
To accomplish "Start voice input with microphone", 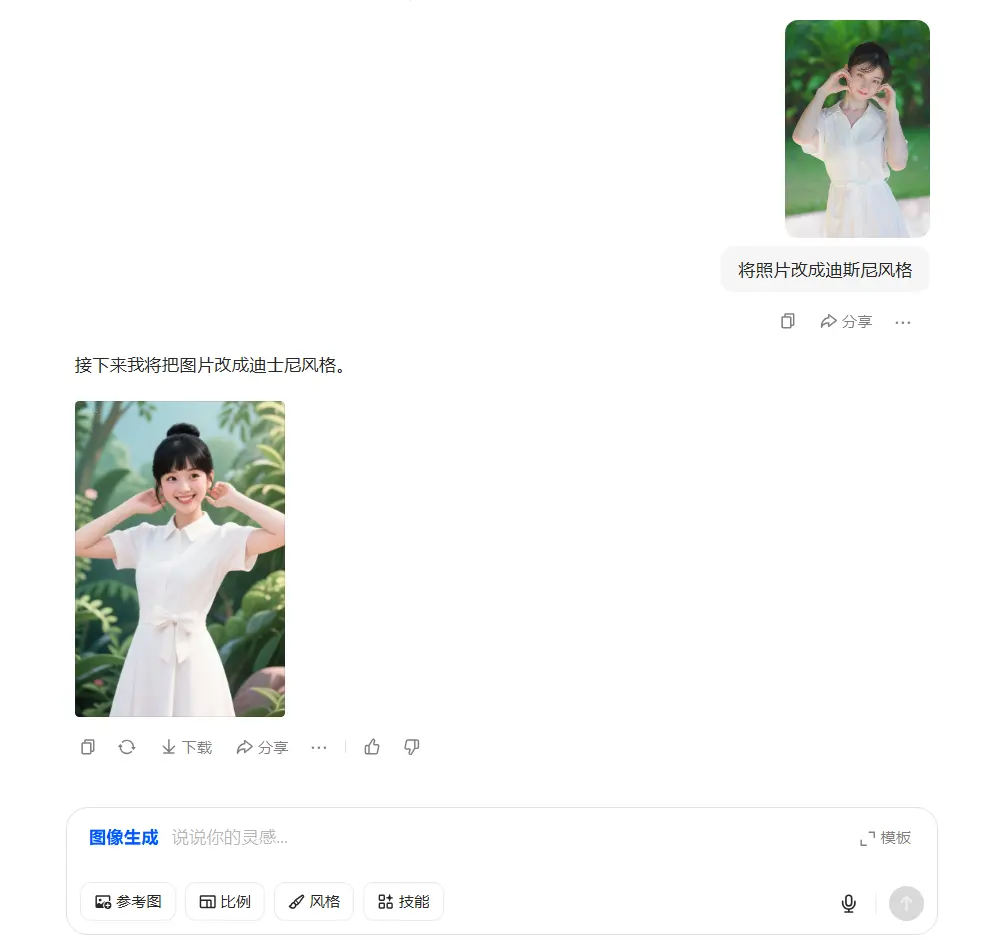I will pyautogui.click(x=849, y=904).
